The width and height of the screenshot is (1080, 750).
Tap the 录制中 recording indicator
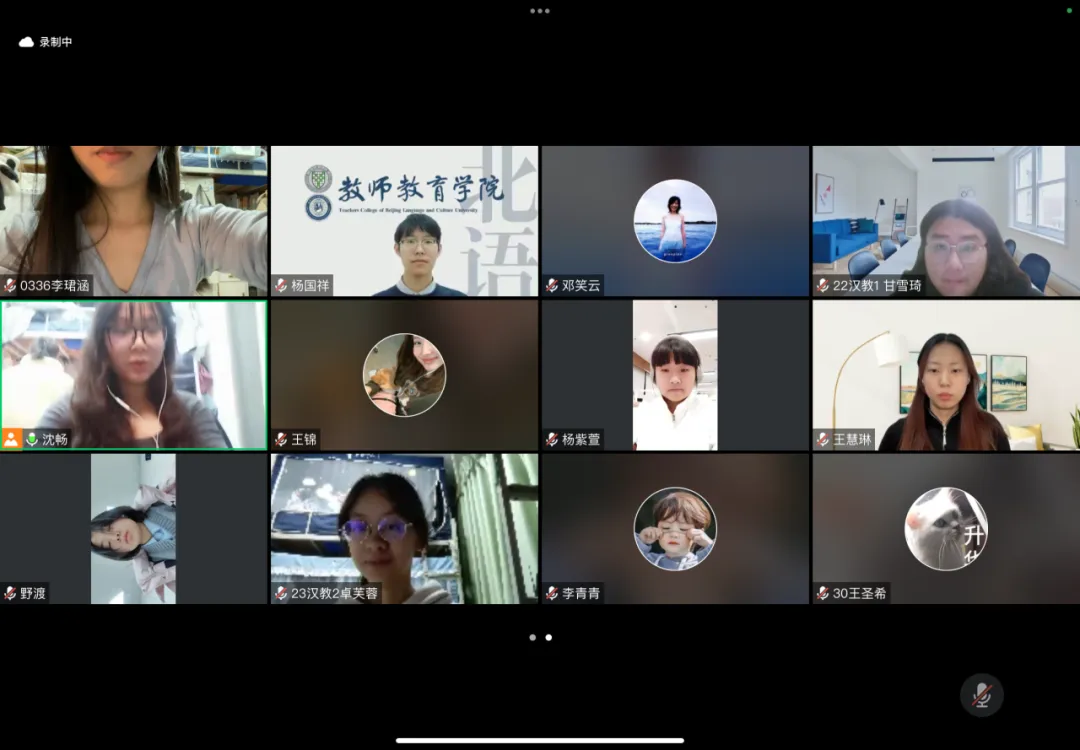coord(46,42)
